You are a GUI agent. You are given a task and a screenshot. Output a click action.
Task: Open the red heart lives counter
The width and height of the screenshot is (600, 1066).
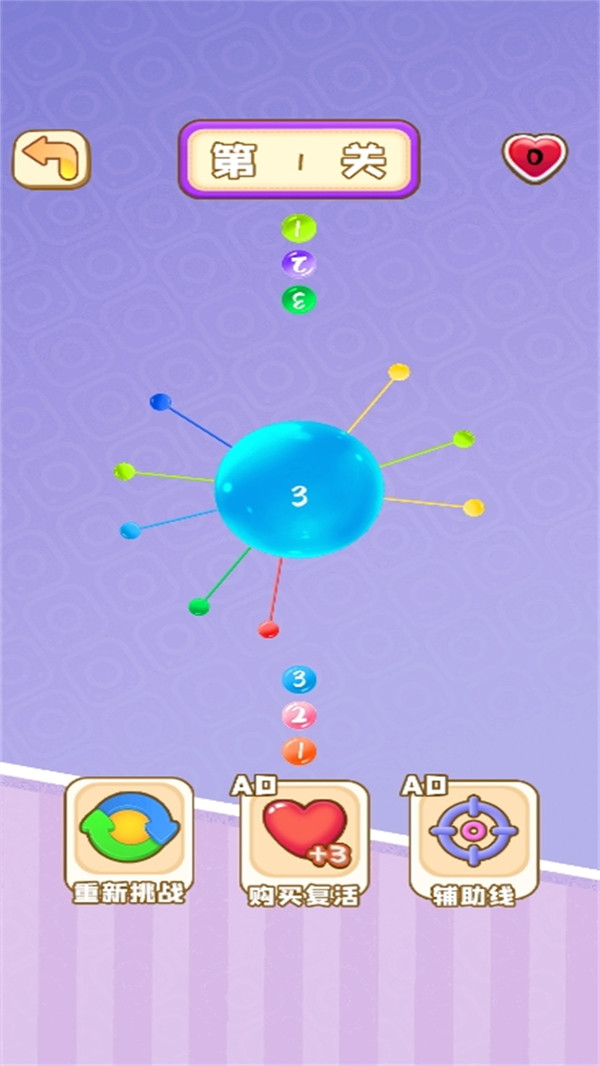535,158
